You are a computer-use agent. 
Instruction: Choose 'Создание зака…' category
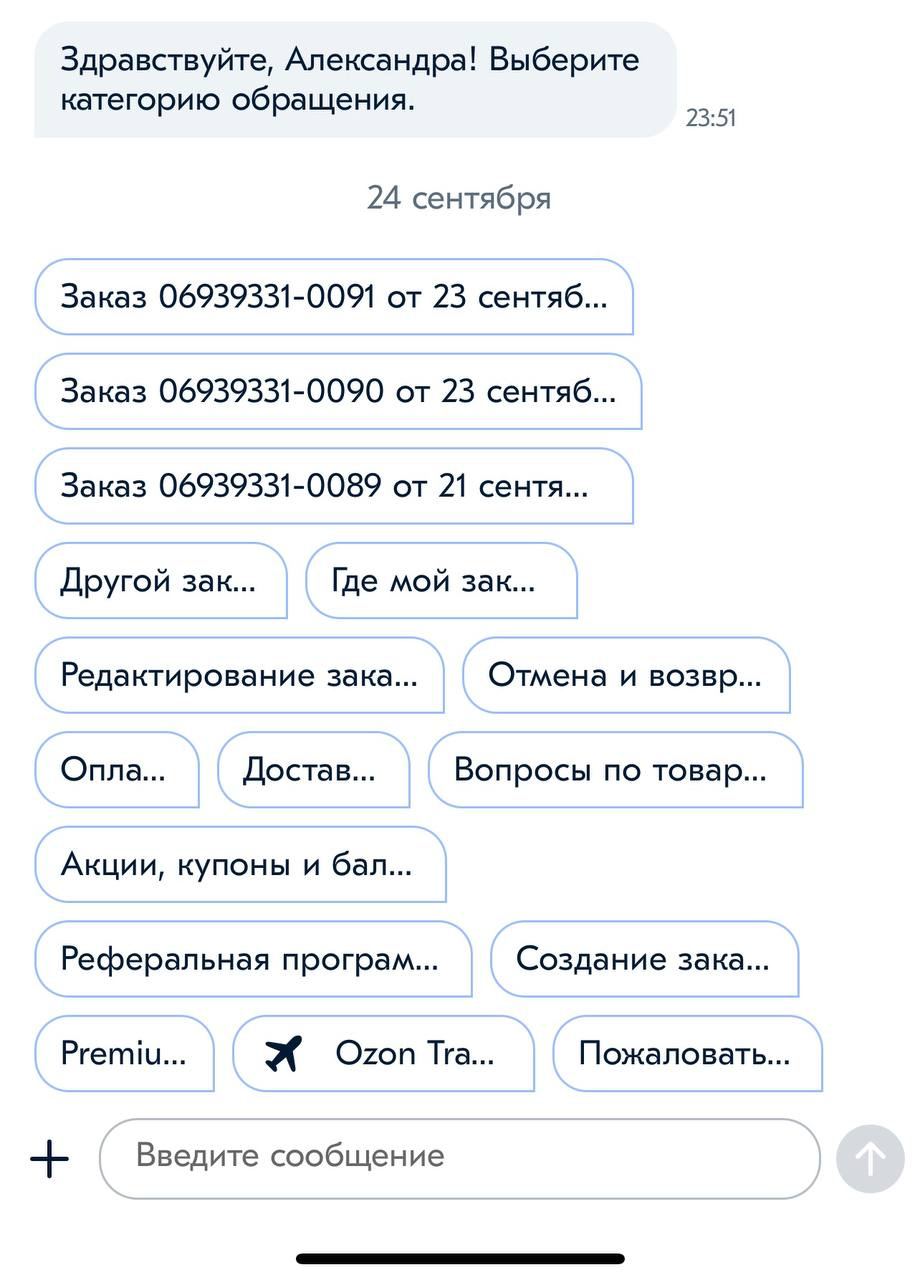(x=644, y=959)
